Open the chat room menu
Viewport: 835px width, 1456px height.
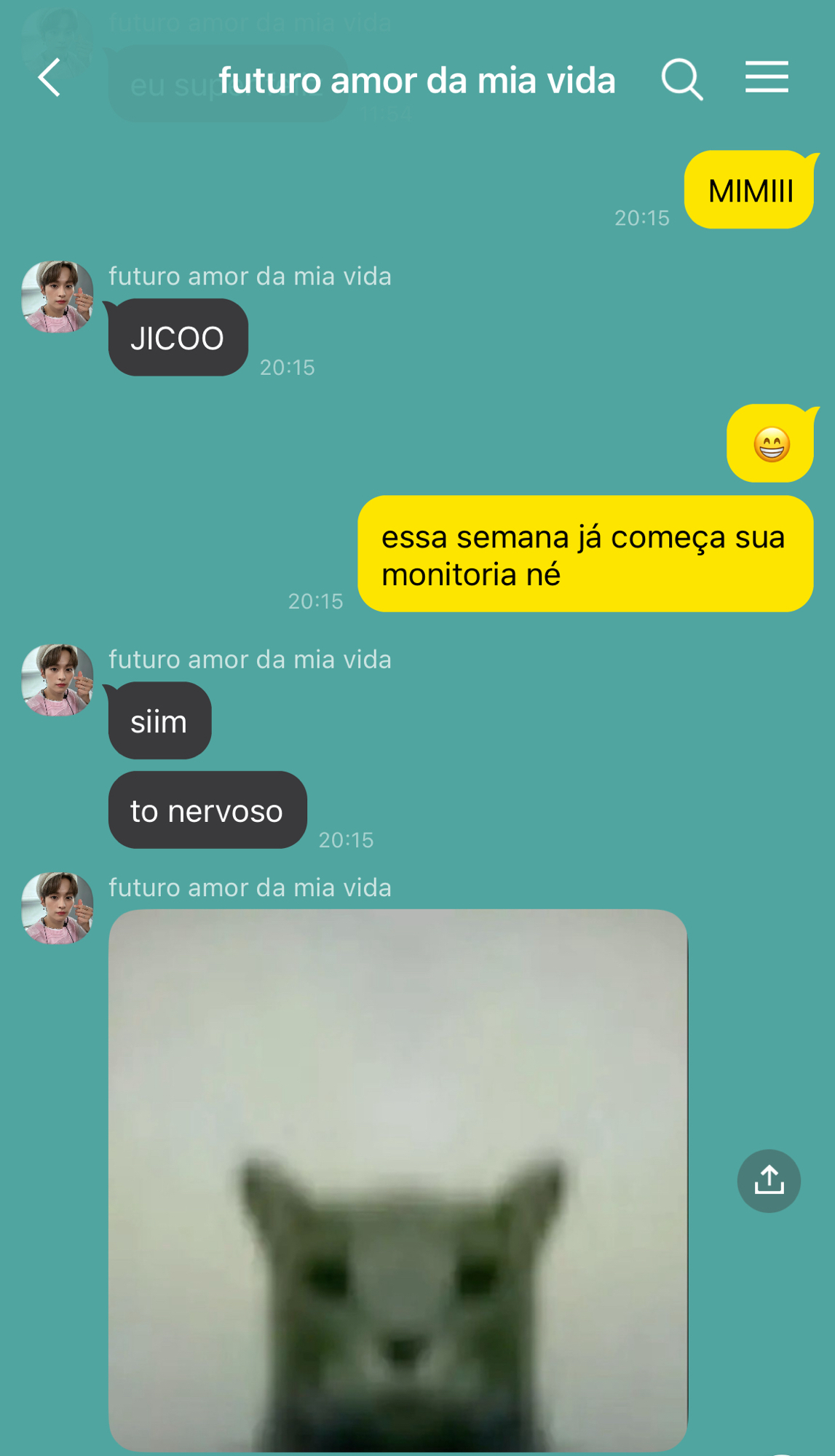pos(767,77)
